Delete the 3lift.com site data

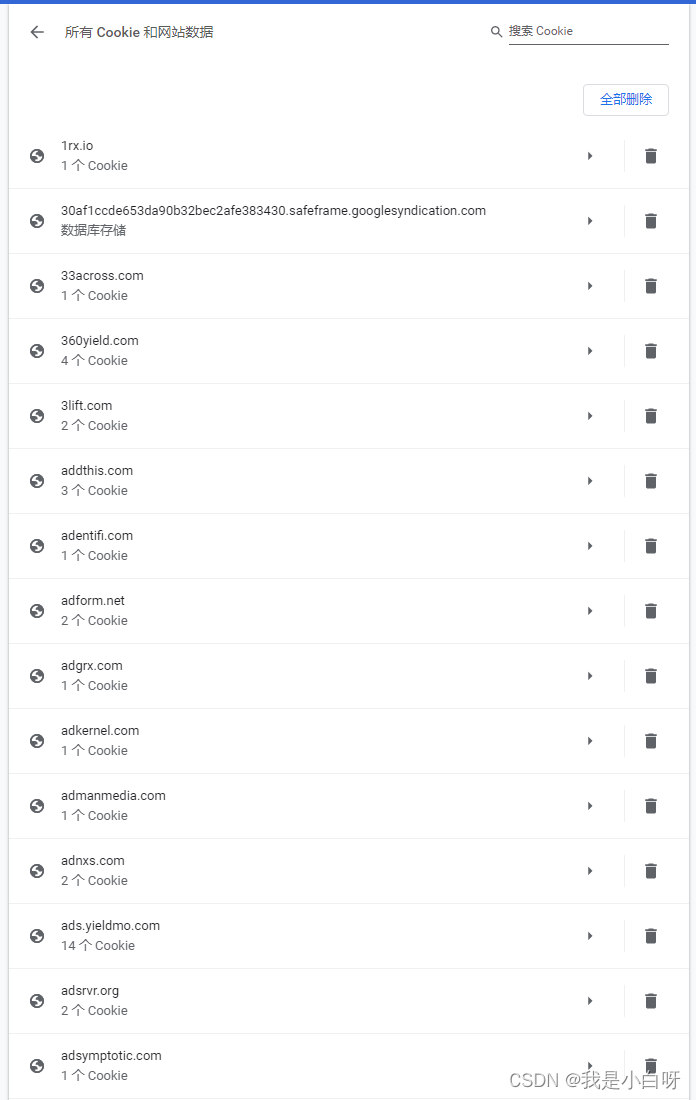pos(650,416)
